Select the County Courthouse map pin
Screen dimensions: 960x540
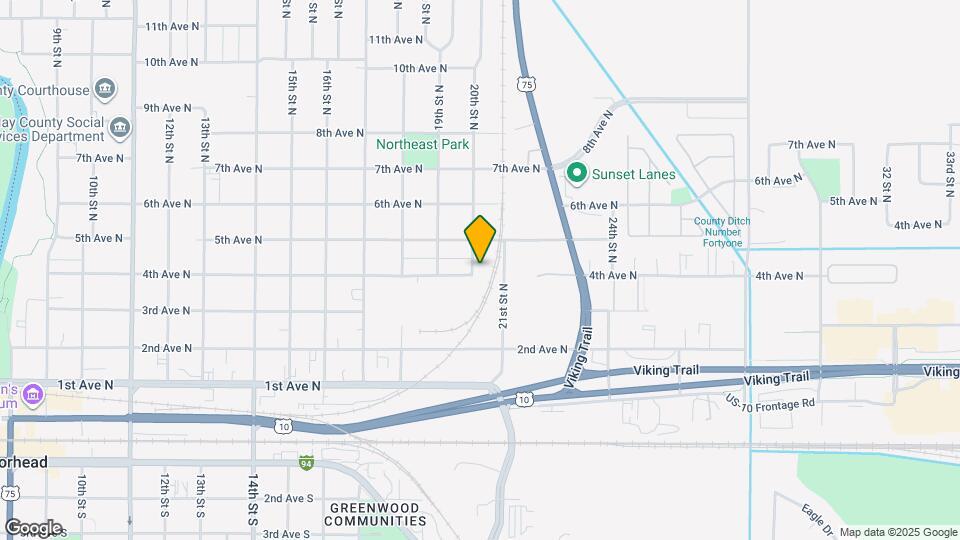105,89
